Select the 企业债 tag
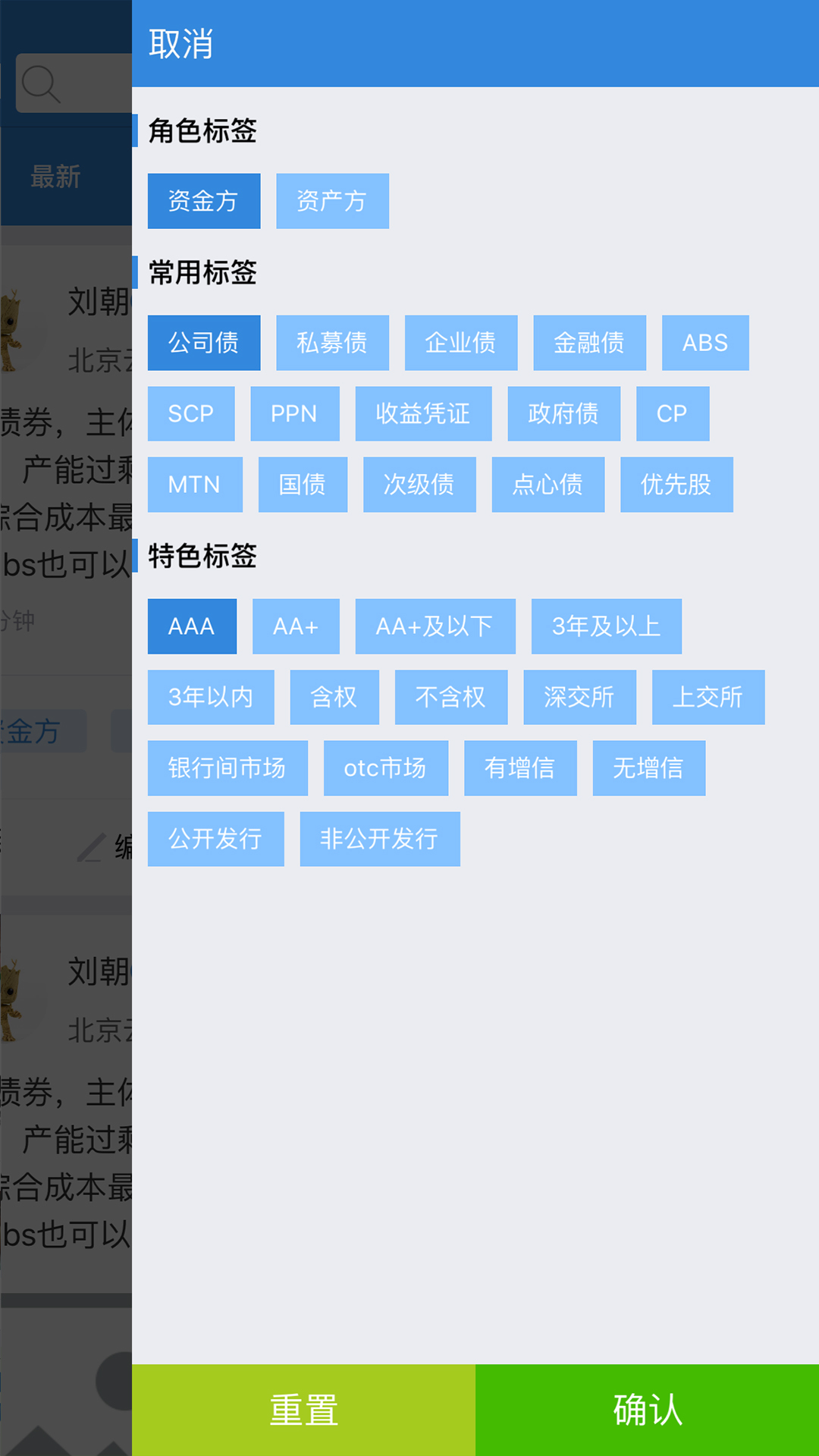 460,343
